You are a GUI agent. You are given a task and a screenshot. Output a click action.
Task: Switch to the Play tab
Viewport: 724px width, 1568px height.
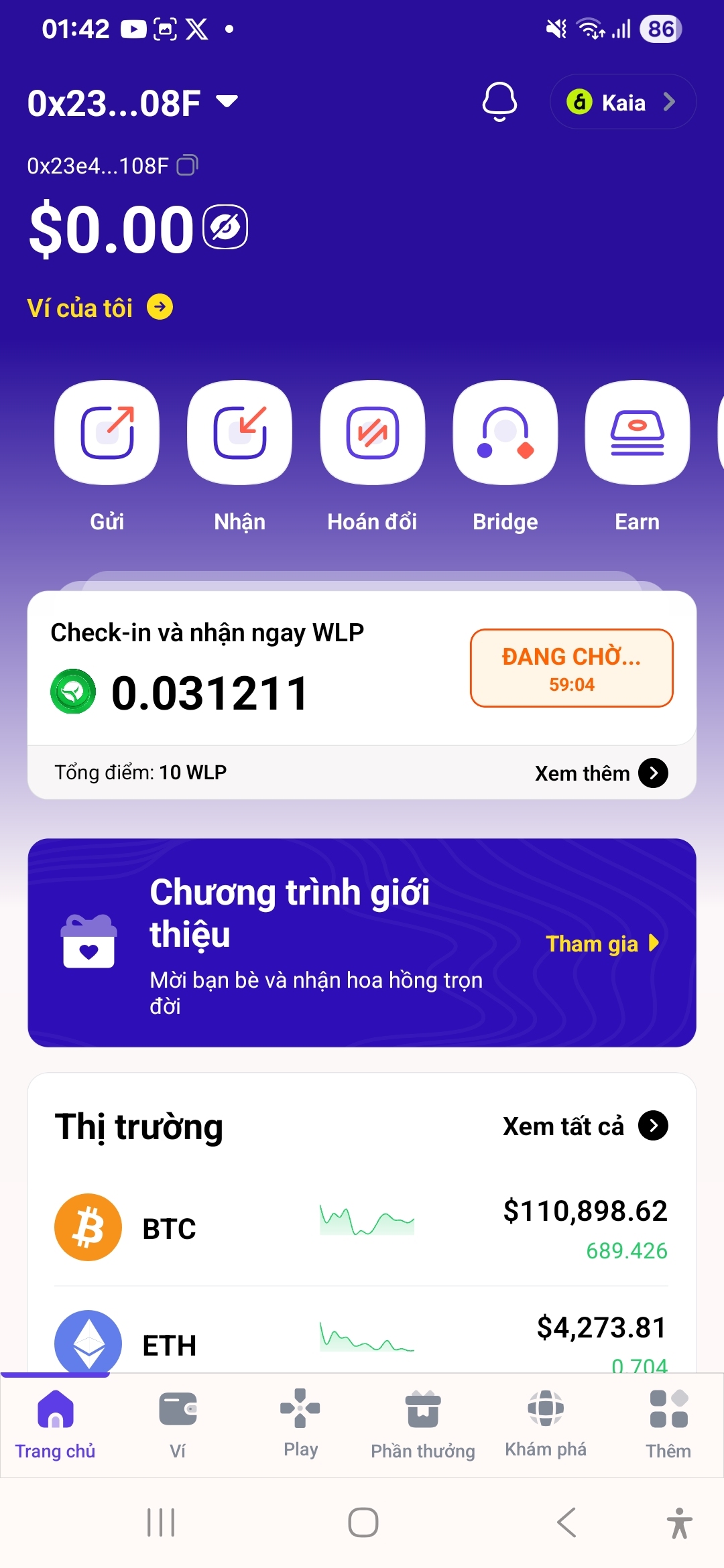coord(300,1422)
